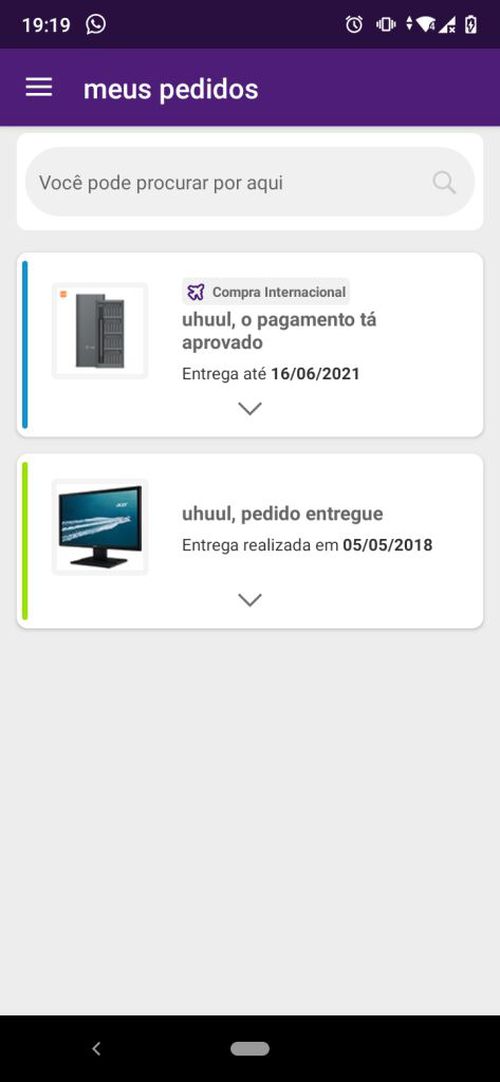Expand the 'pagamento tá aprovado' order chevron
Image resolution: width=500 pixels, height=1082 pixels.
pos(250,409)
